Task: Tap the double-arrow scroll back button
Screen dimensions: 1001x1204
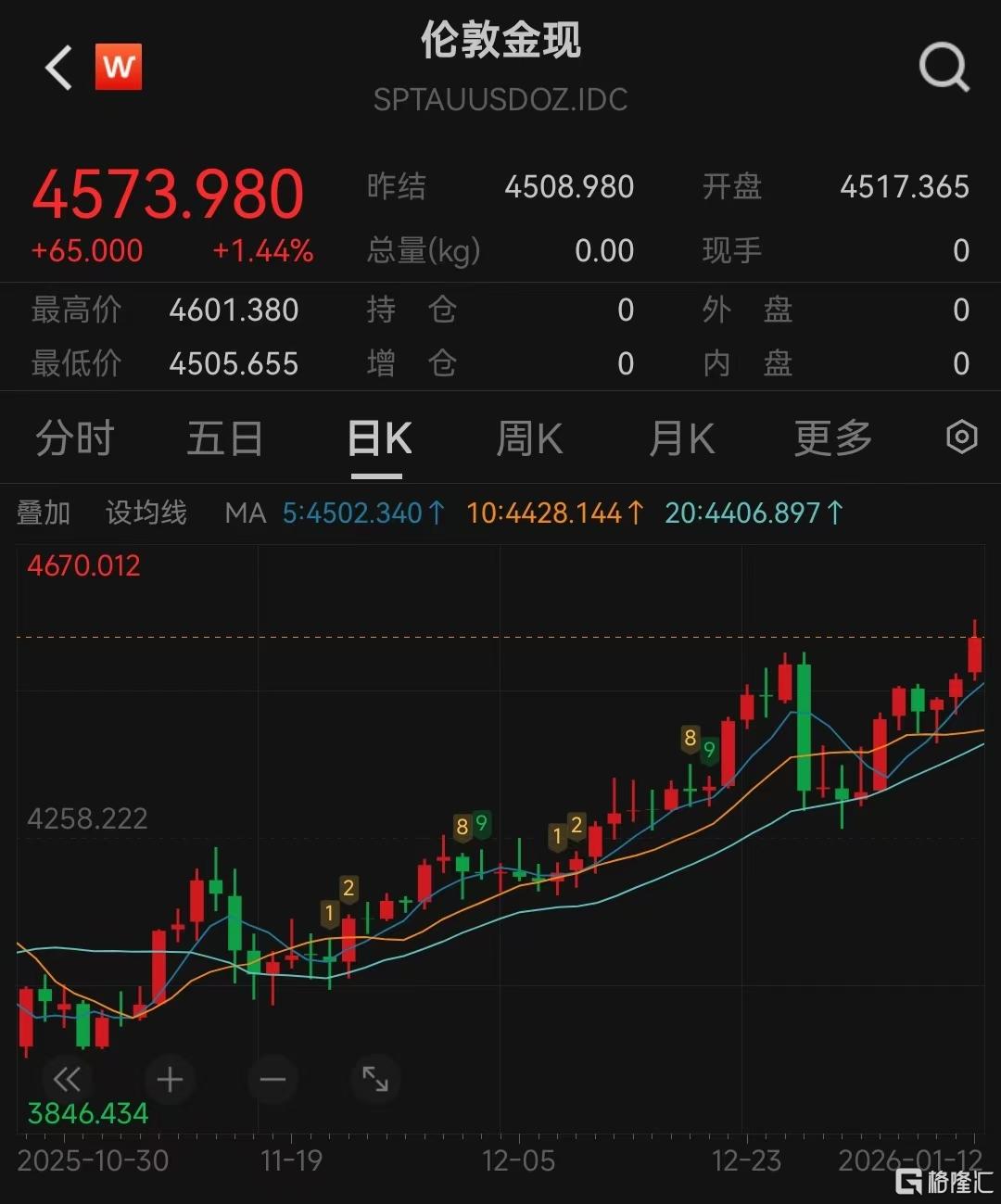Action: pyautogui.click(x=67, y=1079)
